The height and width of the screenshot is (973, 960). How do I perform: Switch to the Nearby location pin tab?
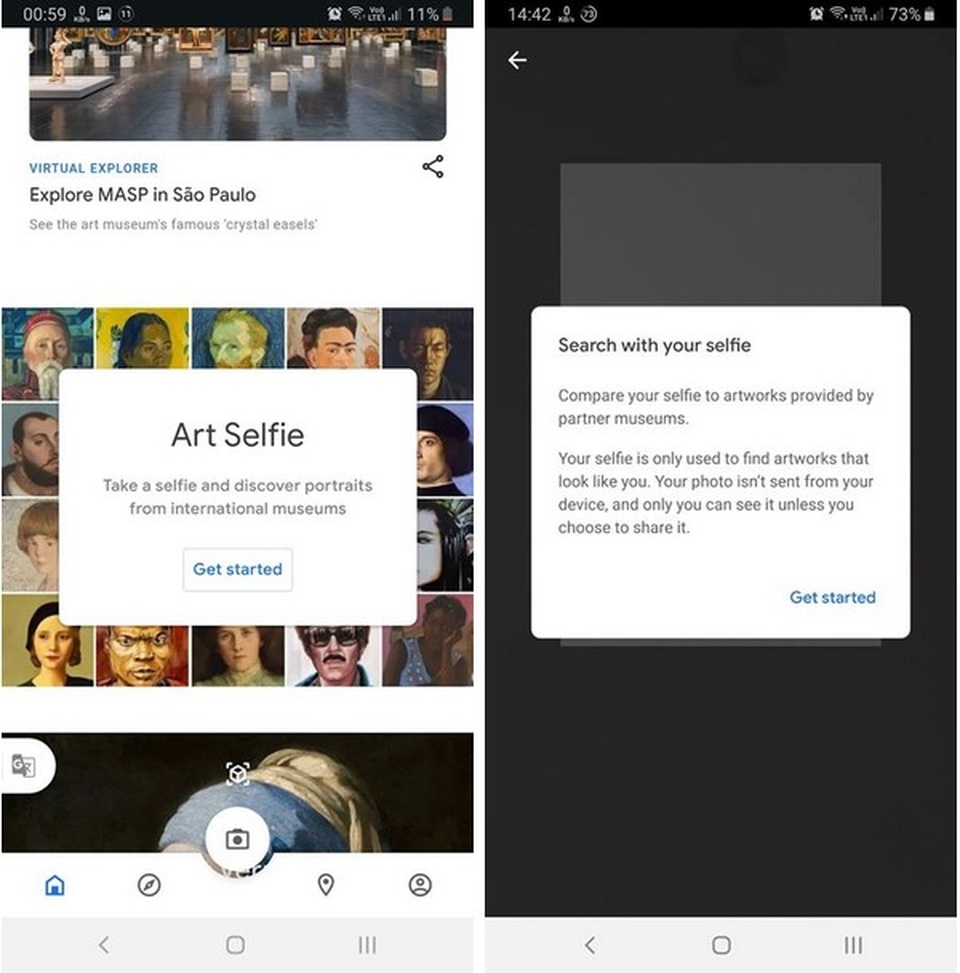click(x=325, y=885)
